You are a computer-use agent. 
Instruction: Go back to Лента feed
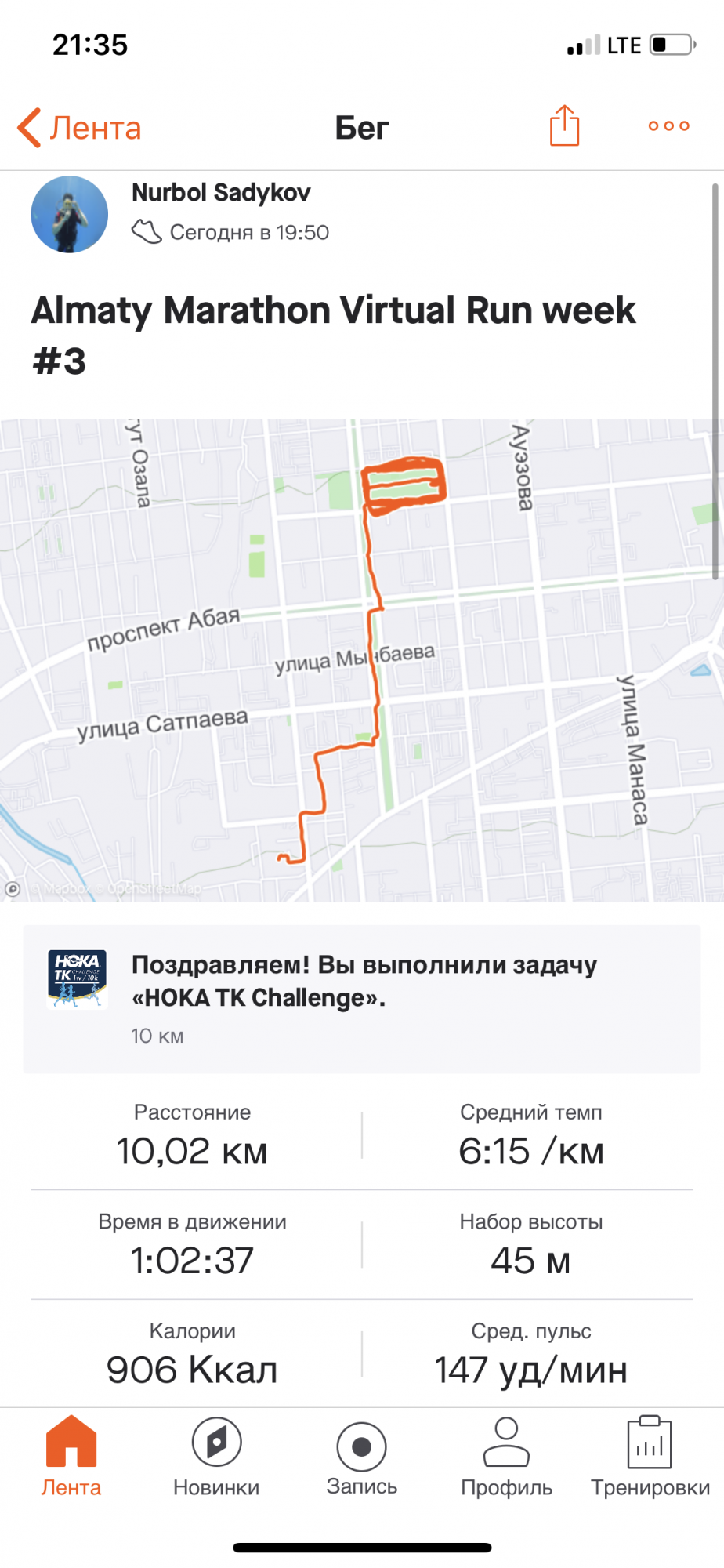click(80, 128)
